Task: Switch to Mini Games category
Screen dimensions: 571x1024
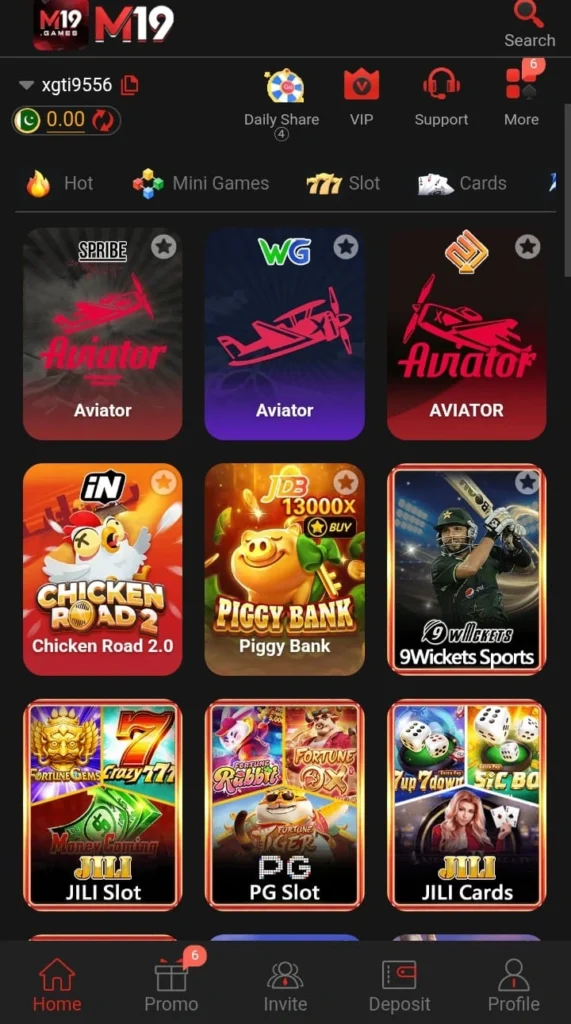Action: coord(201,184)
